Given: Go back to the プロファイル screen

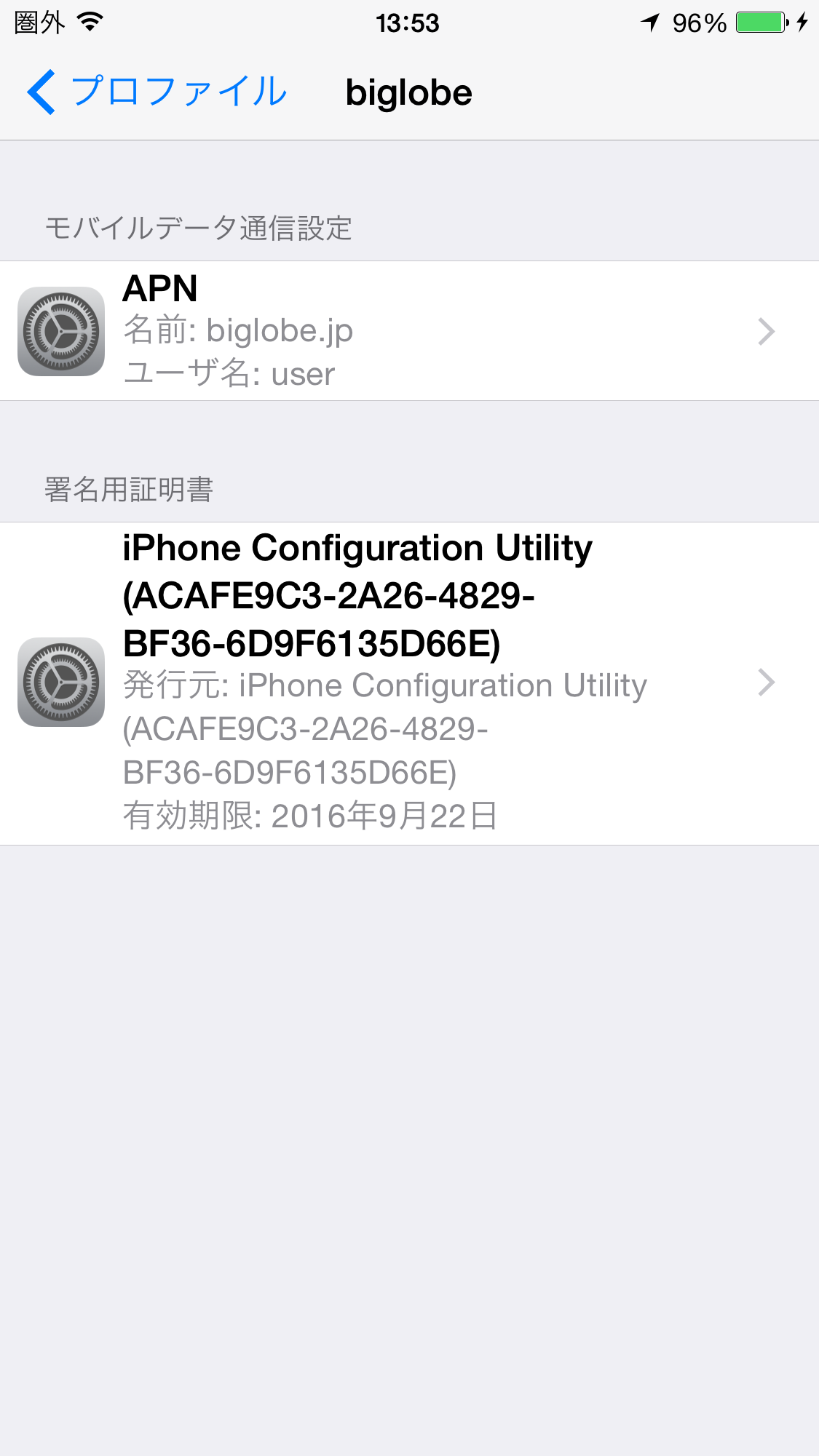Looking at the screenshot, I should point(157,92).
